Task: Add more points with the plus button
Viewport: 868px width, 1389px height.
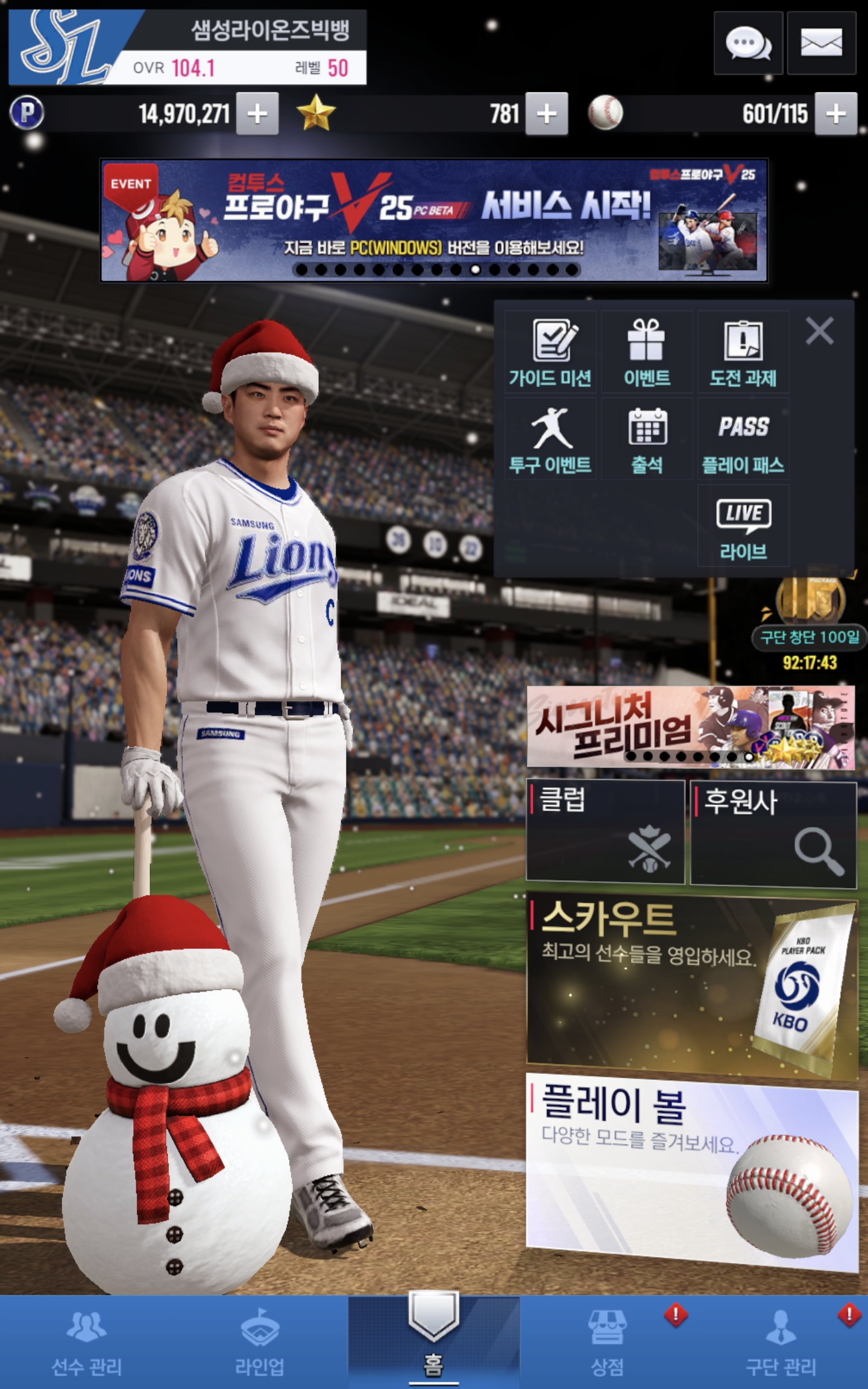Action: pyautogui.click(x=257, y=114)
